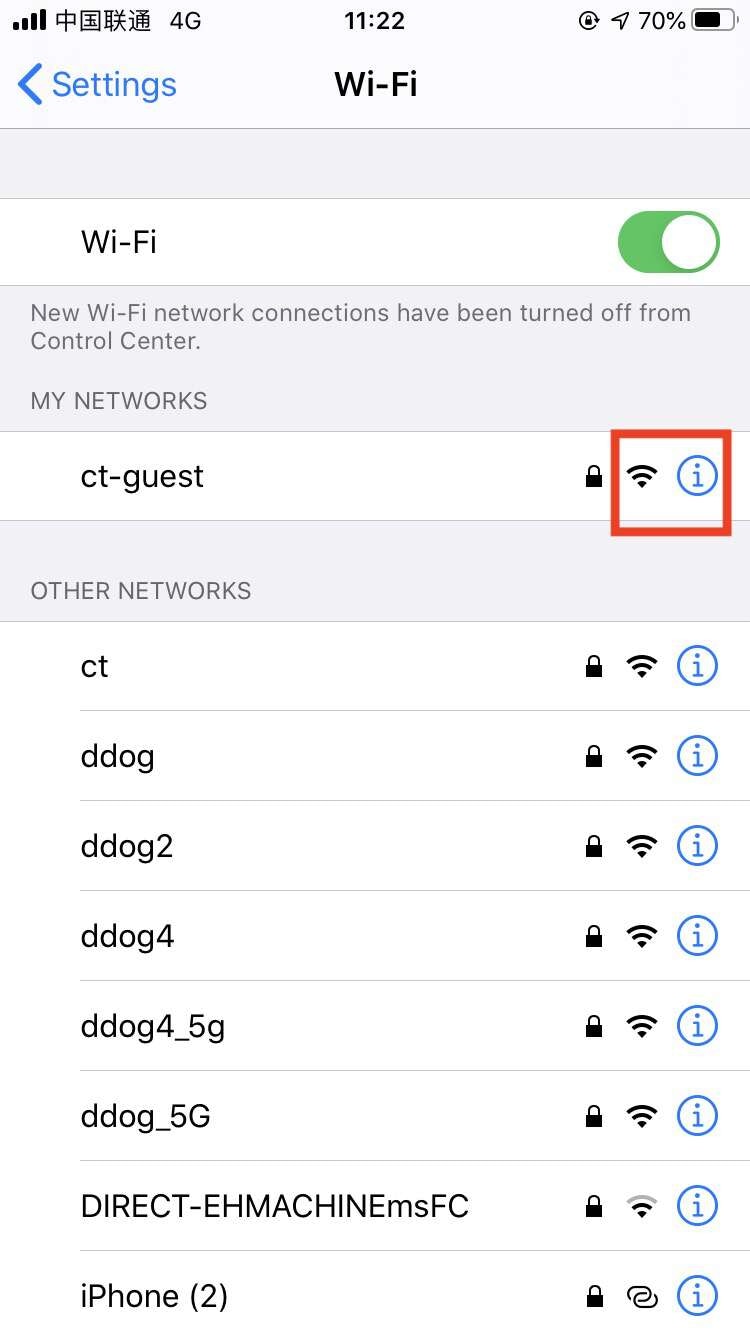Show info for the ct network
This screenshot has width=750, height=1334.
coord(697,667)
